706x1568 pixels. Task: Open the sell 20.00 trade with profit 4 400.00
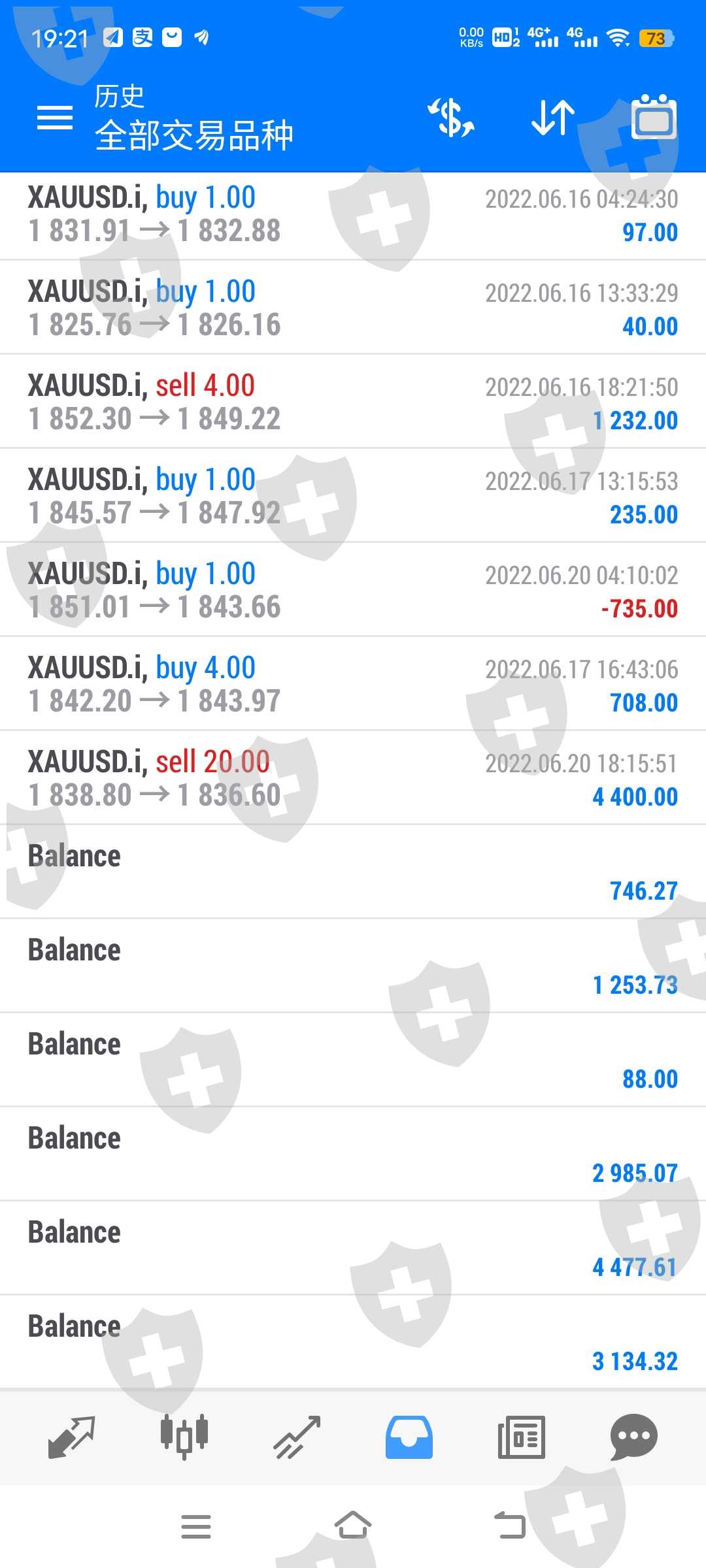(353, 779)
